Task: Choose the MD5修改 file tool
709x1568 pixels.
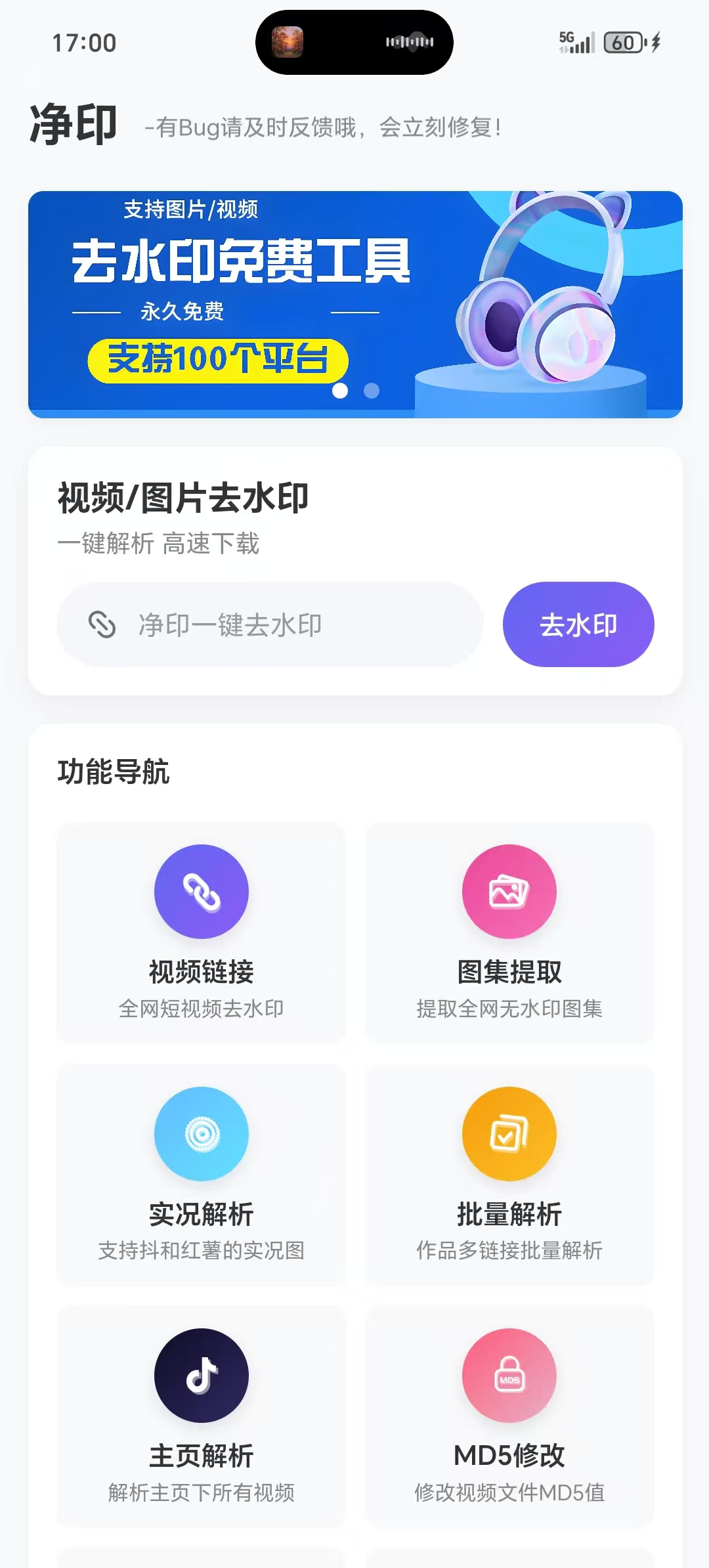Action: pos(509,1416)
